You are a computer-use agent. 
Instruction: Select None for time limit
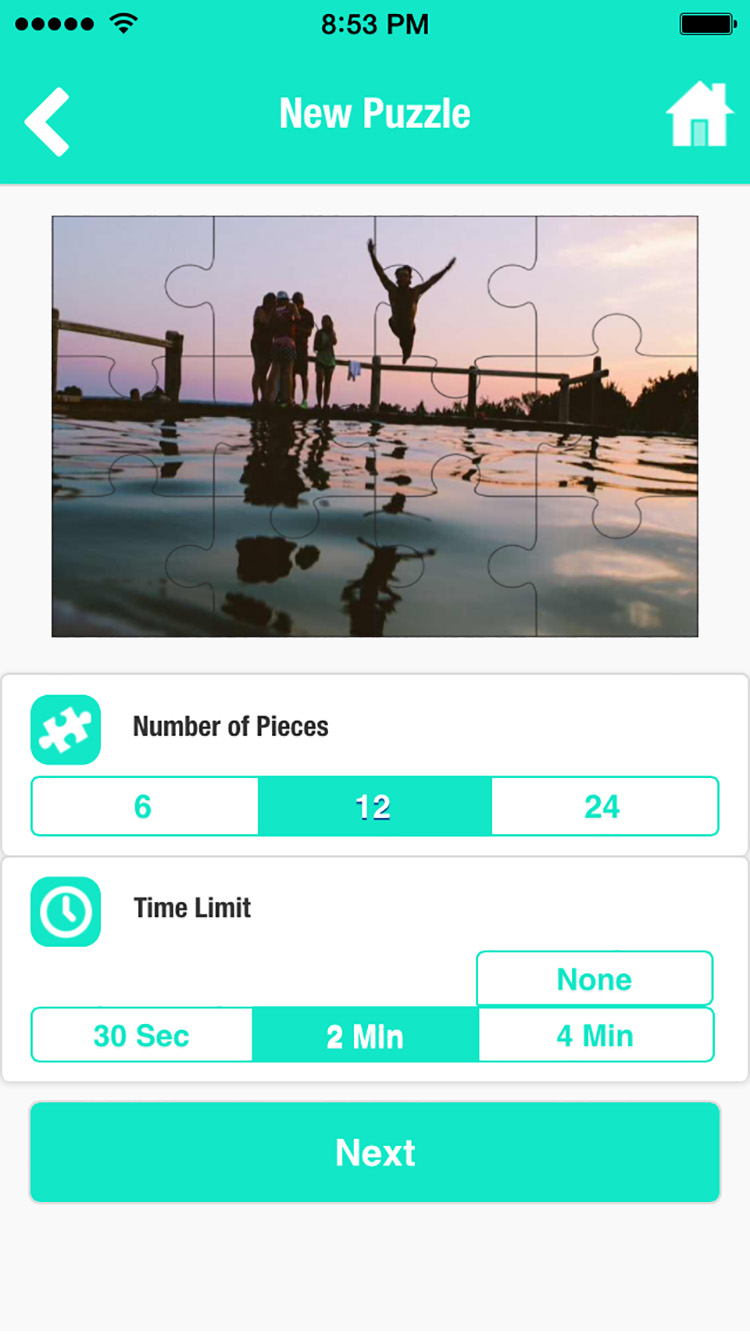click(x=594, y=979)
